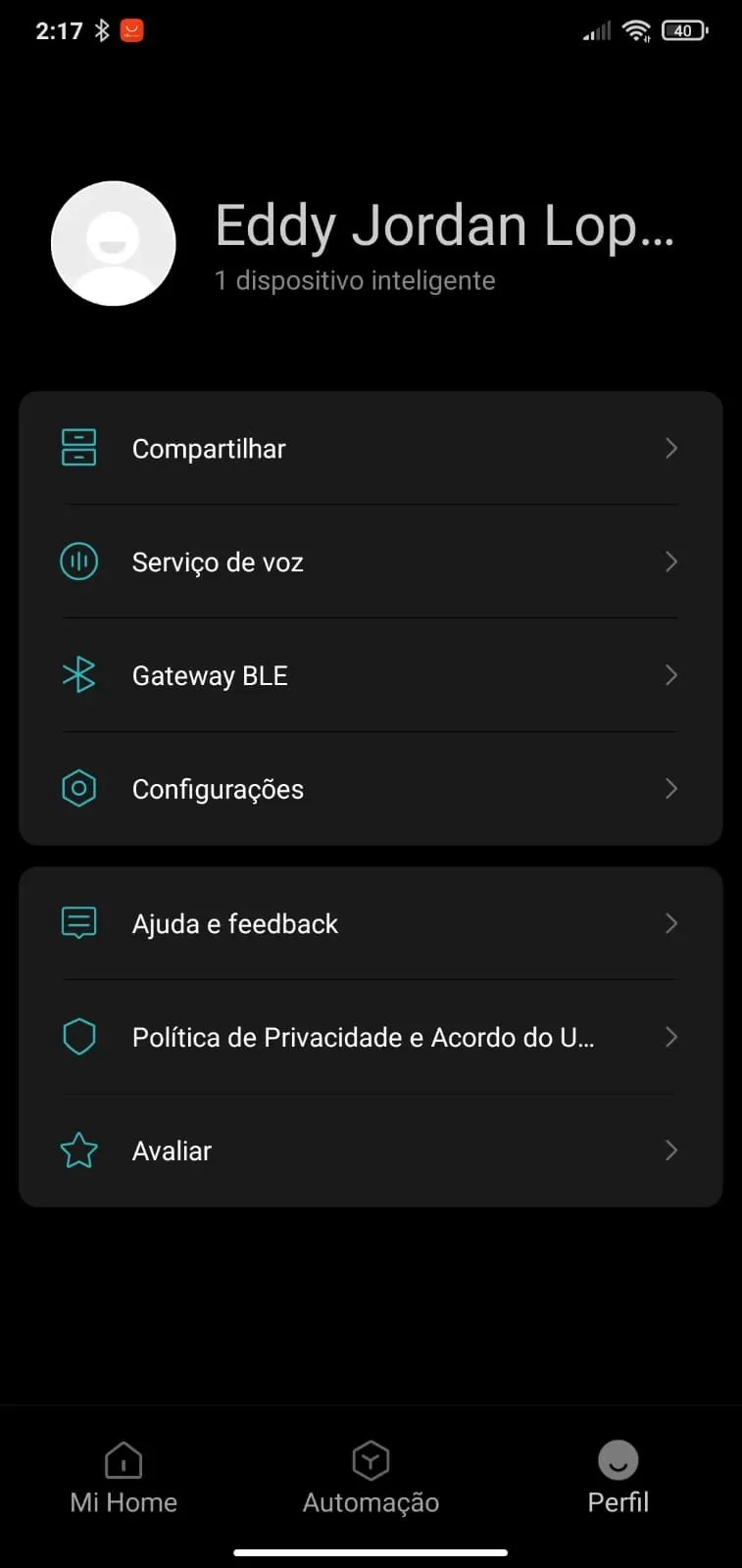Open Gateway BLE settings
Screen dimensions: 742x1568
tap(371, 675)
